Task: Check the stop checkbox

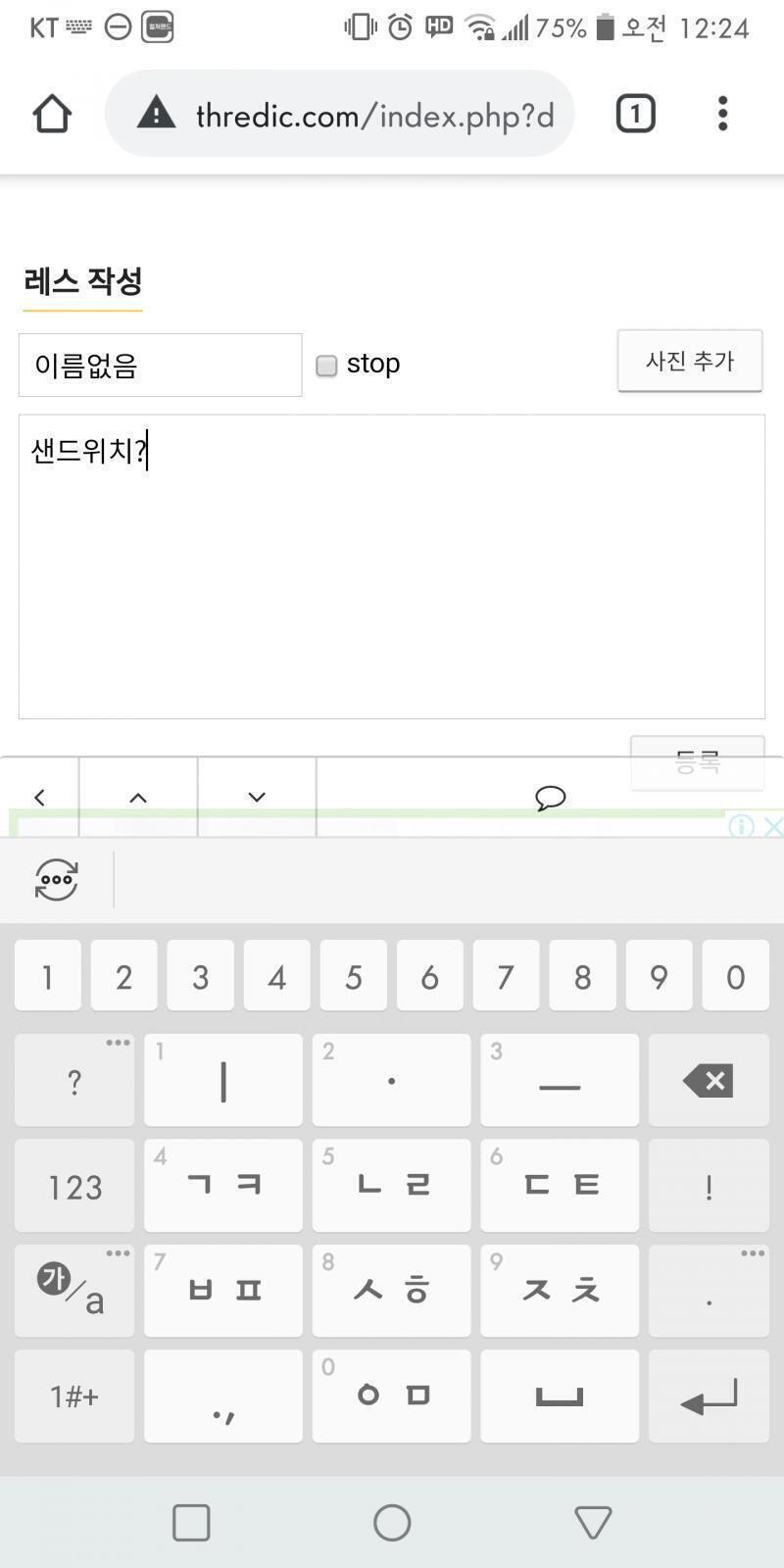Action: [326, 366]
